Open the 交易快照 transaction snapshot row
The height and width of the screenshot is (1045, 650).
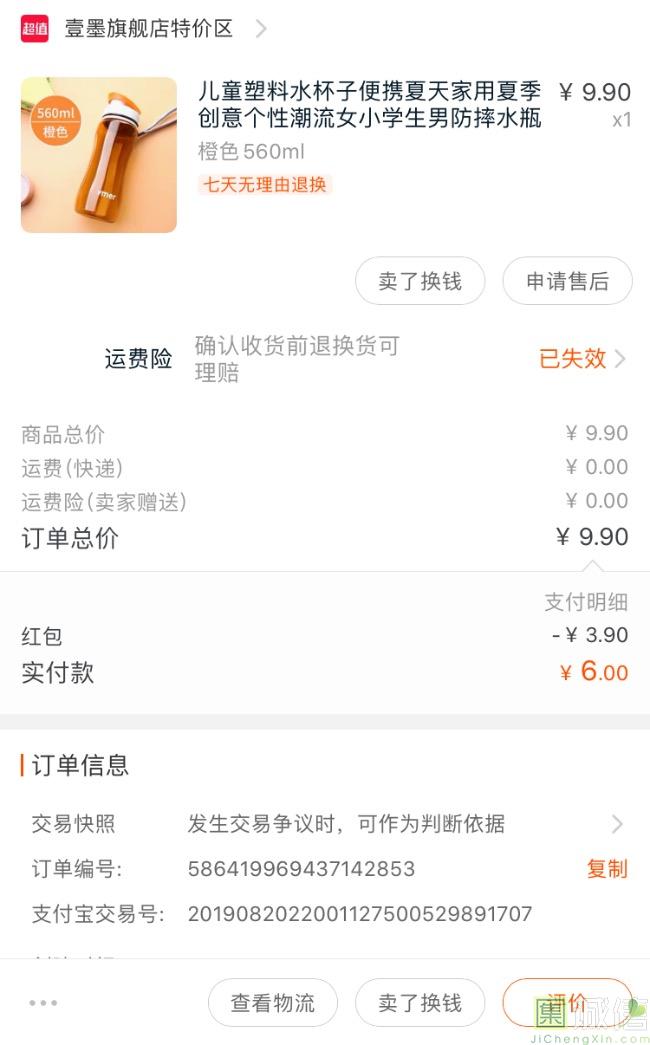pos(327,824)
